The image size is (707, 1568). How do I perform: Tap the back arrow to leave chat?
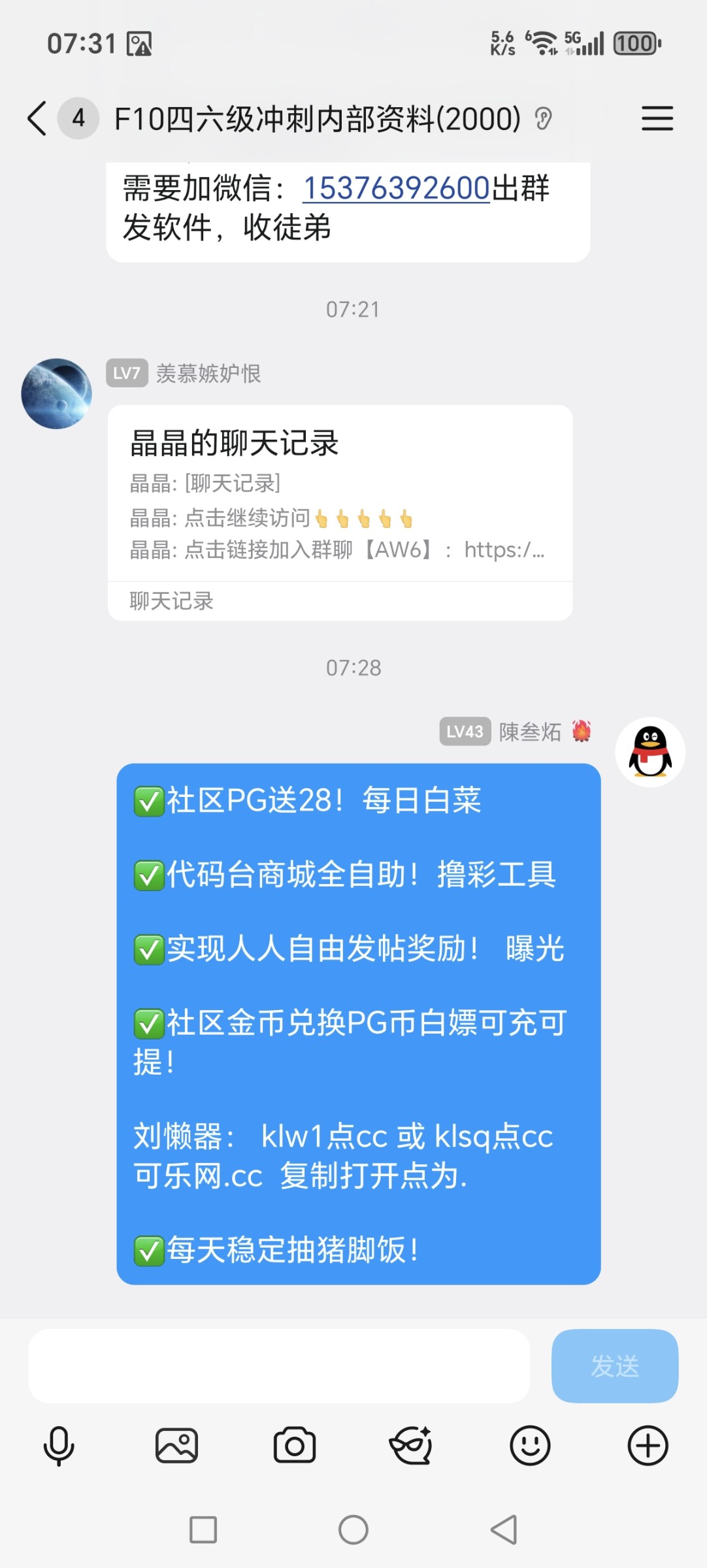pos(36,118)
